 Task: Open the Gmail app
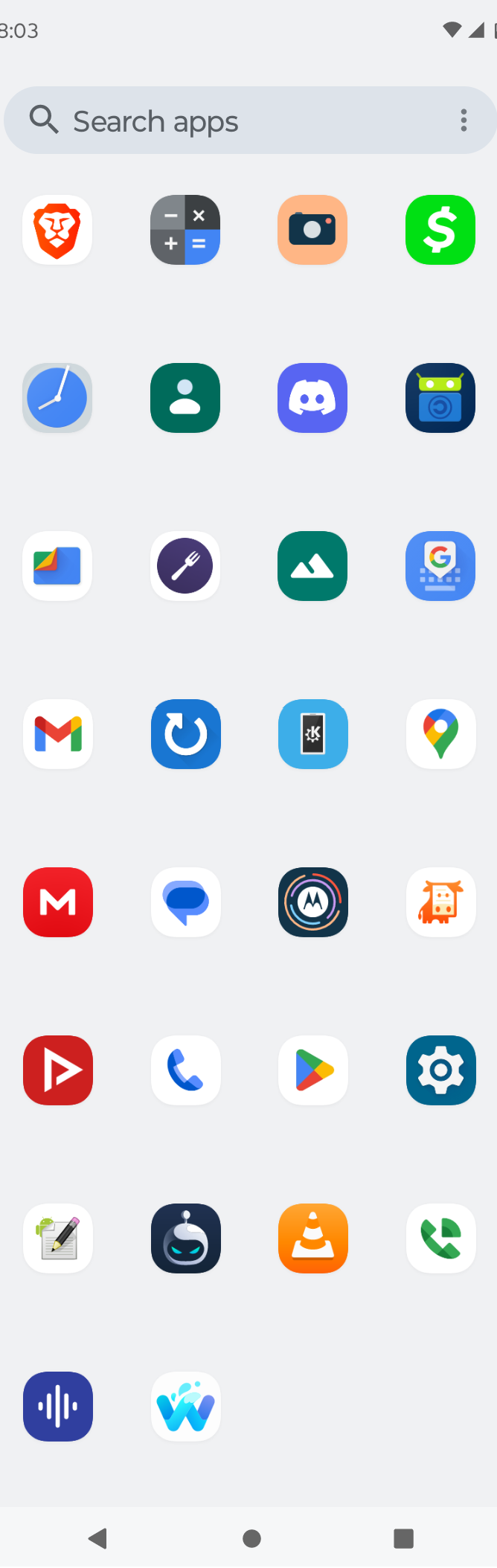(x=57, y=734)
